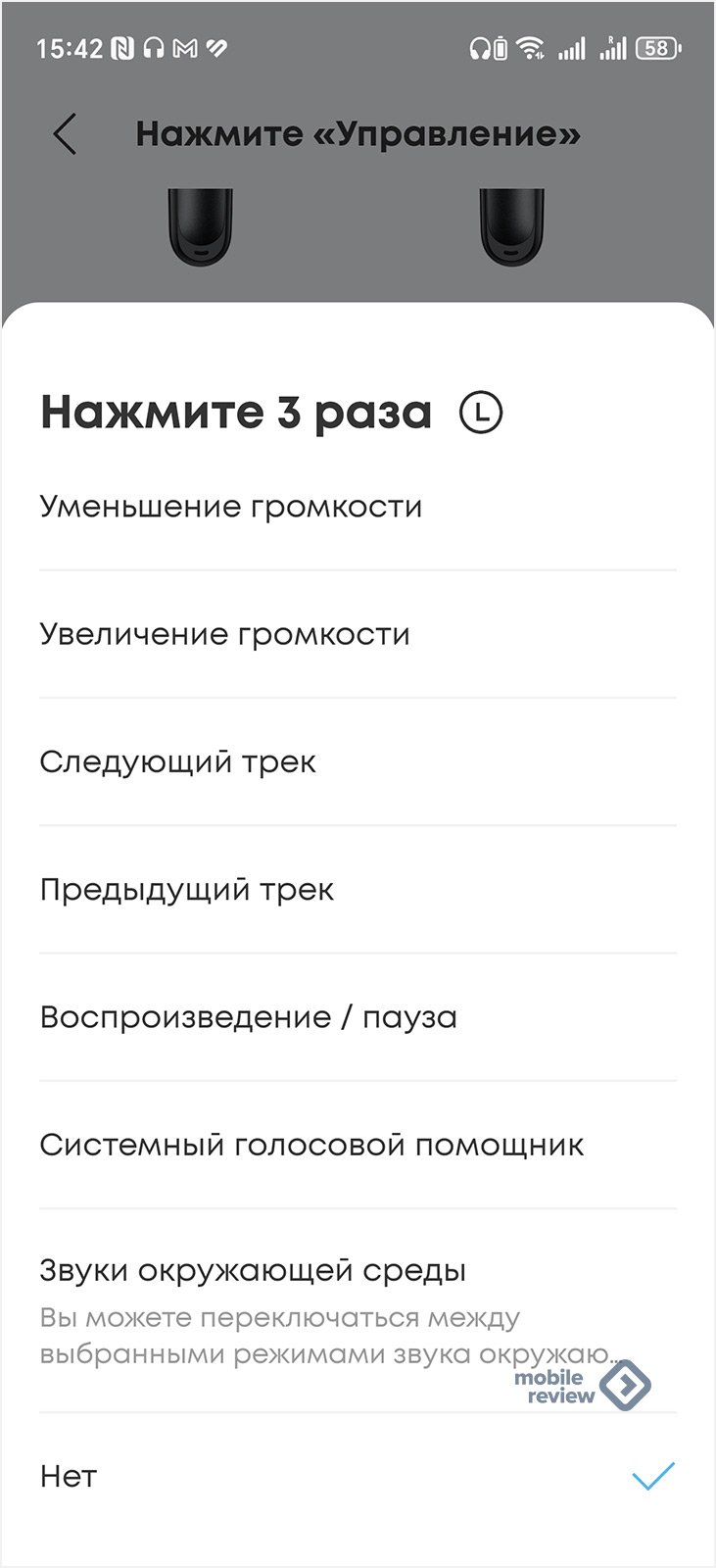Select Следующий трек for triple tap
The height and width of the screenshot is (1568, 716).
178,761
